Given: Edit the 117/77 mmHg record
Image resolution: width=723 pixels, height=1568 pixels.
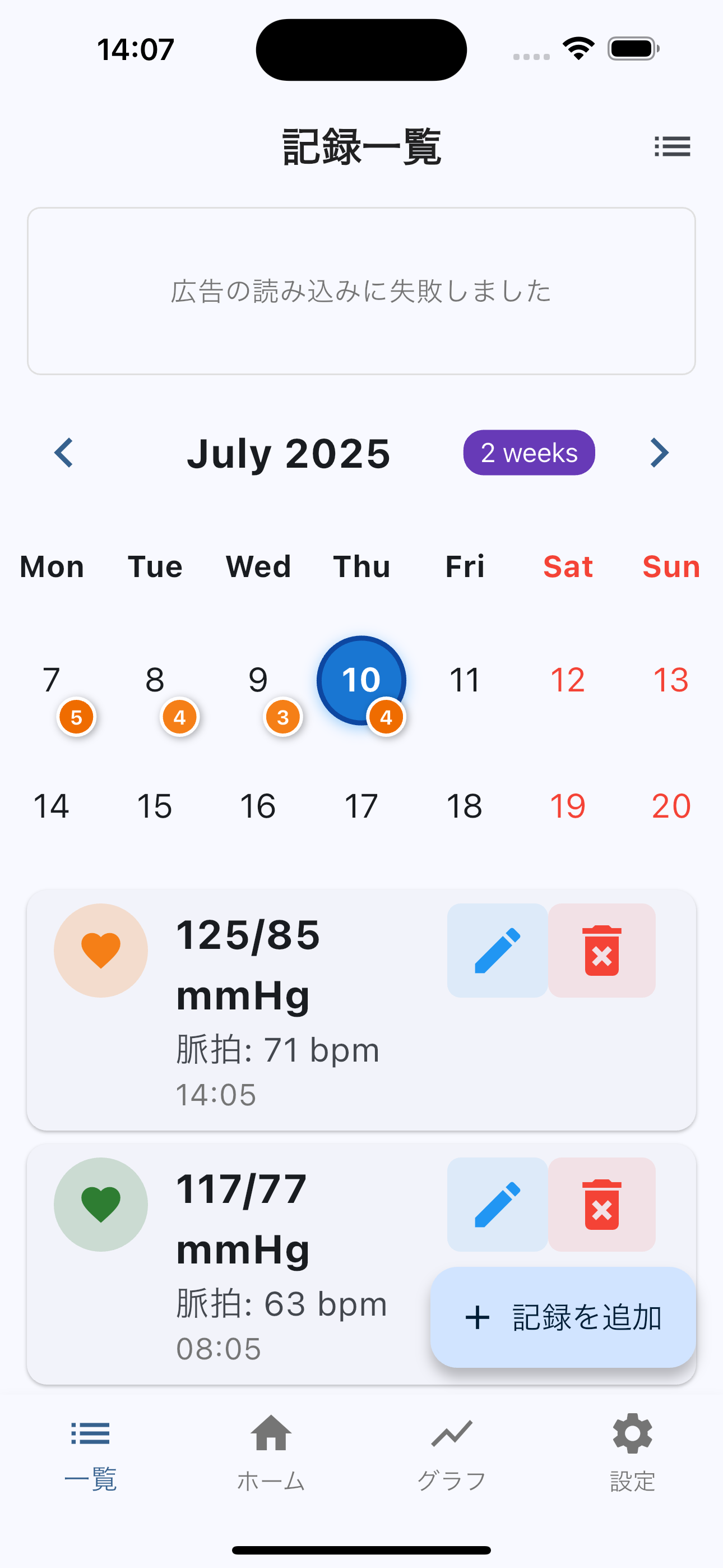Looking at the screenshot, I should (x=497, y=1204).
